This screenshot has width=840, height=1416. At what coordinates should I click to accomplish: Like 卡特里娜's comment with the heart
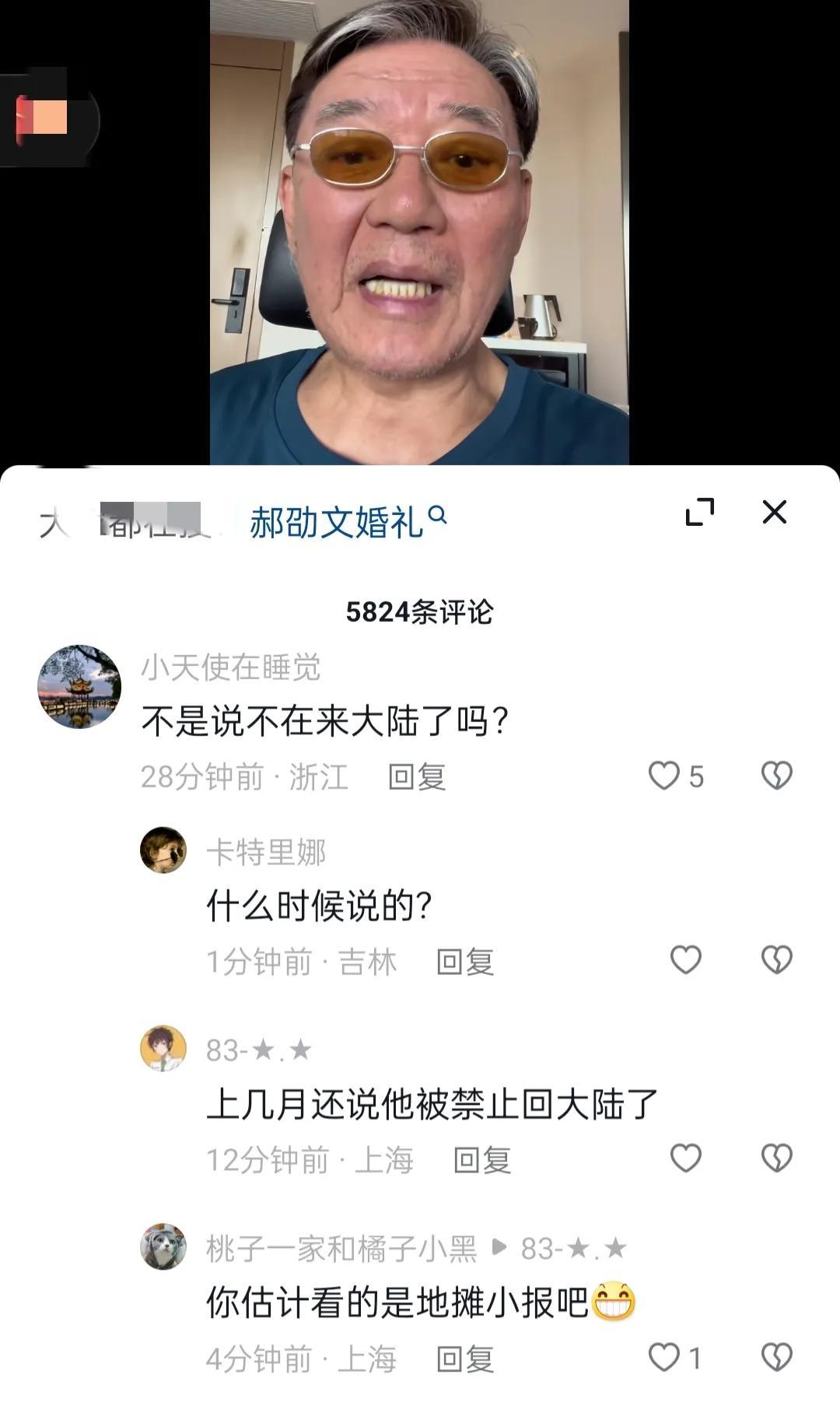686,960
